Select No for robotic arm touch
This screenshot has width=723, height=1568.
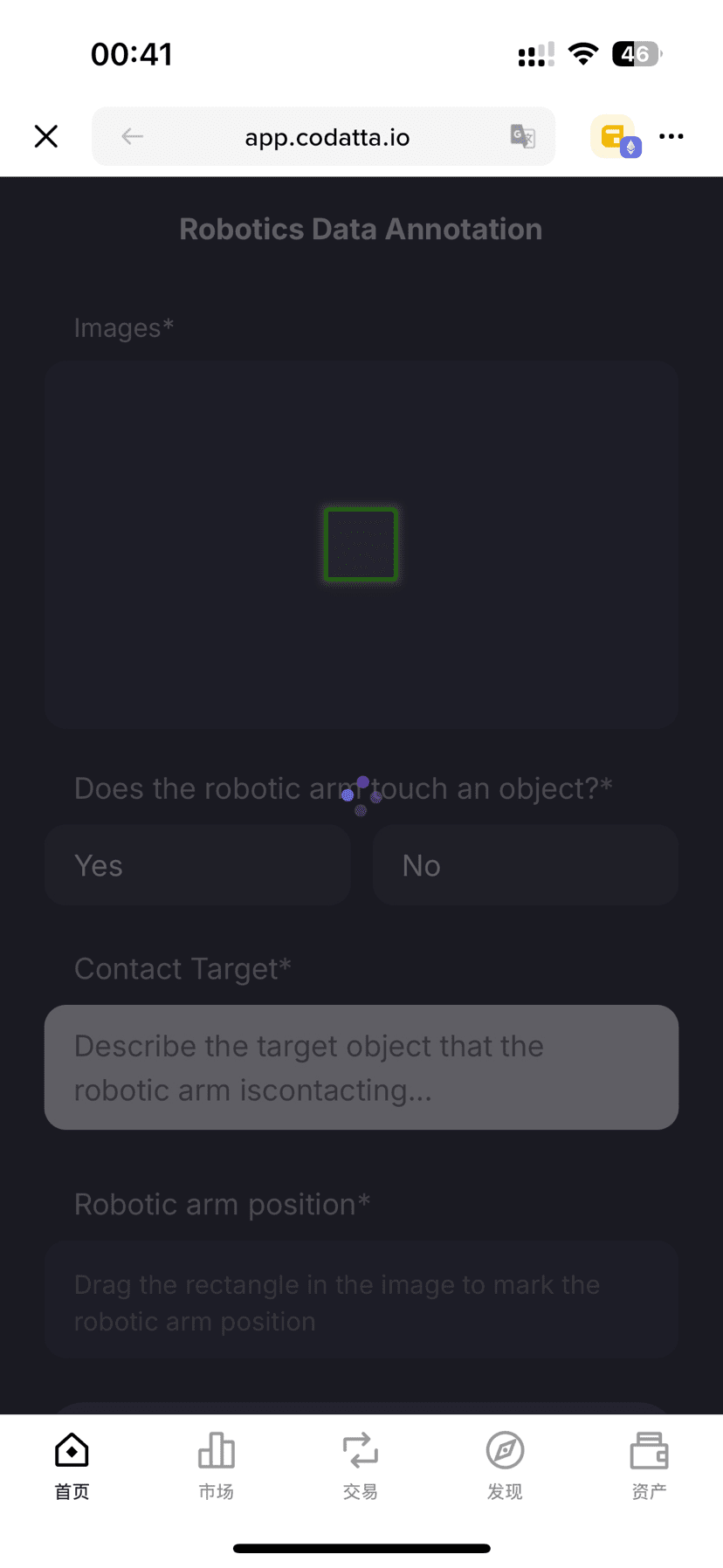(526, 865)
